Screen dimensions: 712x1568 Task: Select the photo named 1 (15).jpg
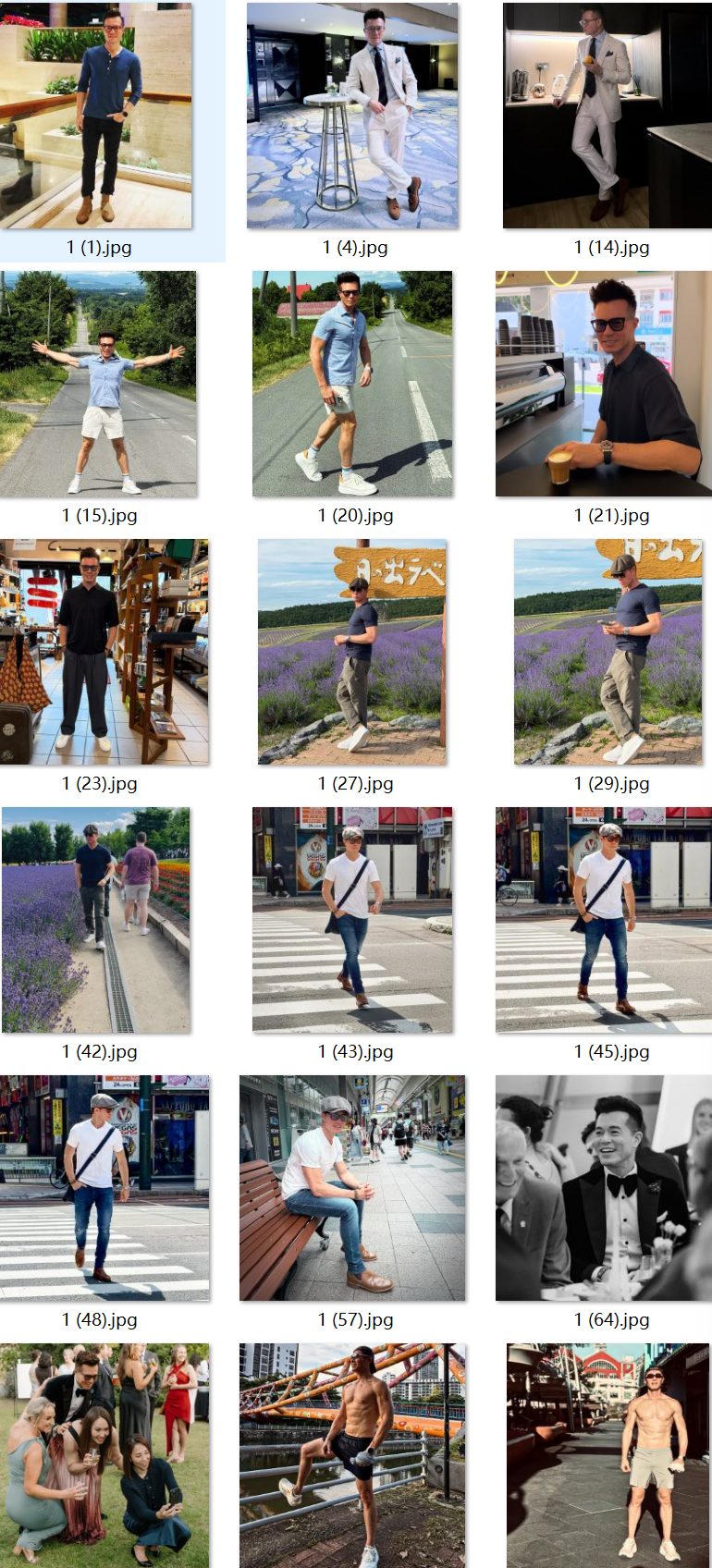(x=98, y=384)
